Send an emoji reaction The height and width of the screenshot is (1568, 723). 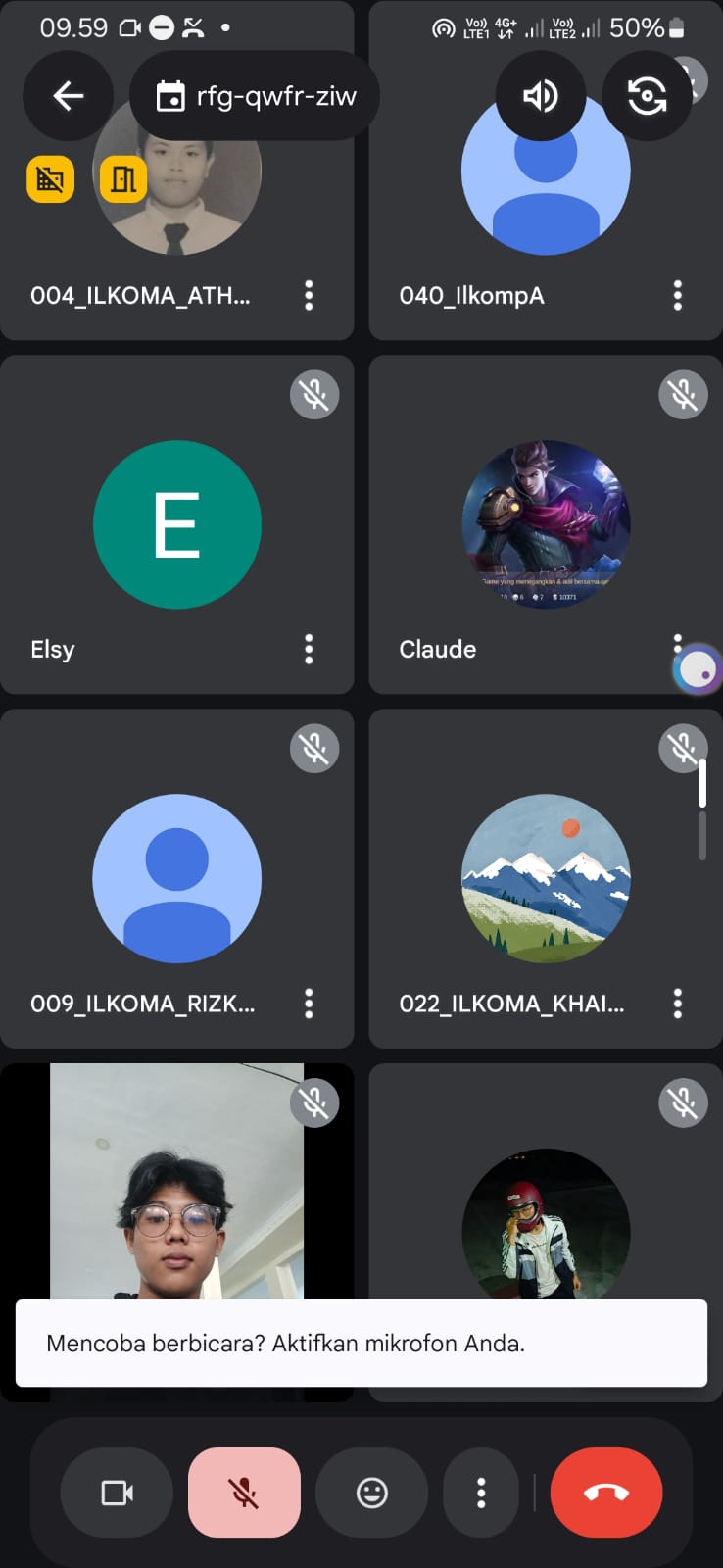coord(371,1493)
